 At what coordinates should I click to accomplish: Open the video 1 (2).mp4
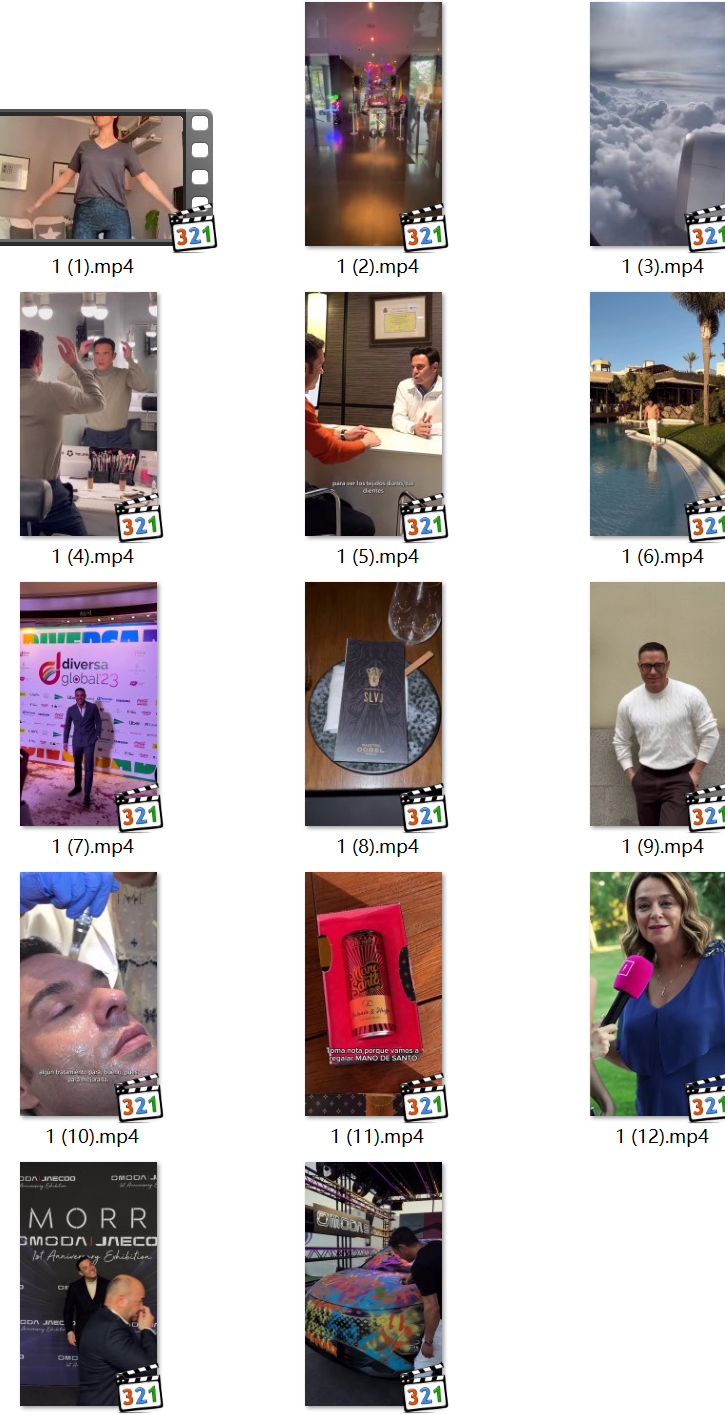pyautogui.click(x=373, y=124)
